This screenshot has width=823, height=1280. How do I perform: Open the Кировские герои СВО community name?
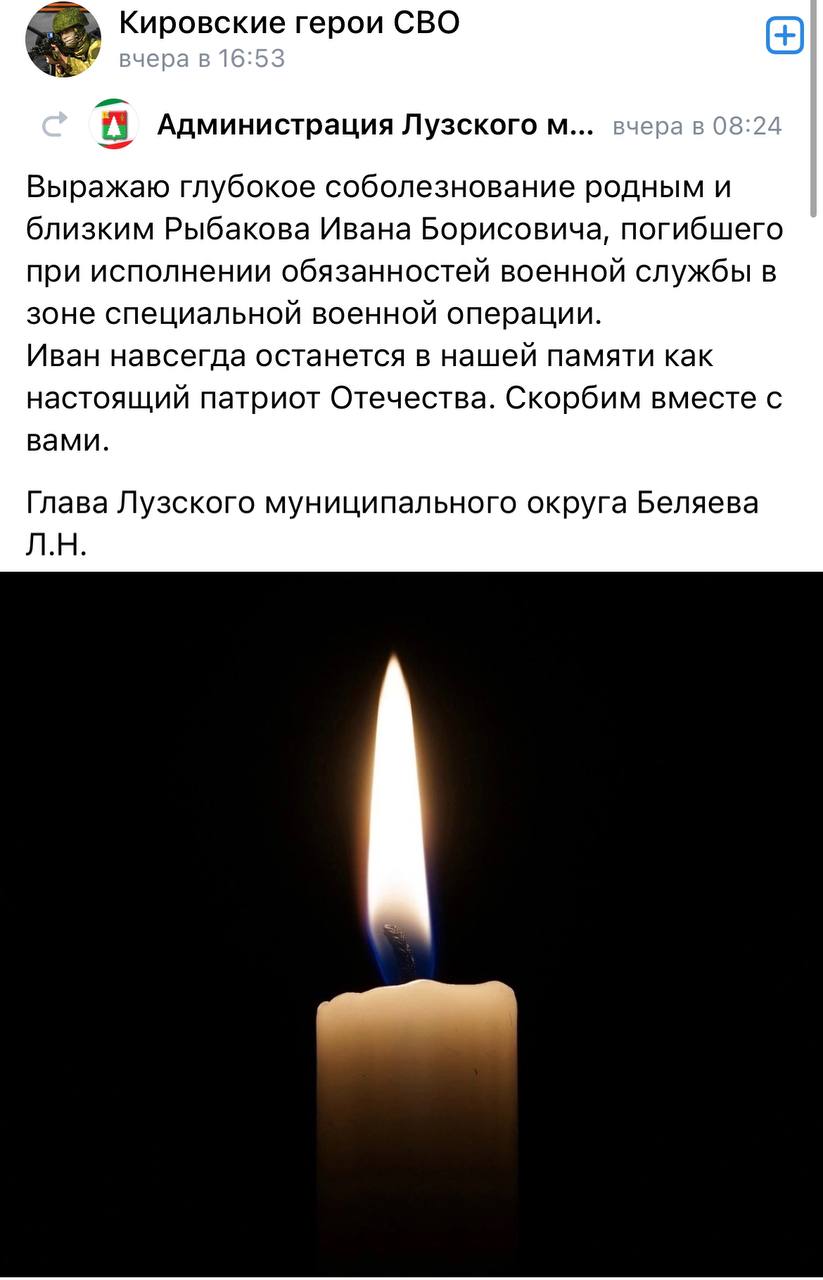[x=289, y=22]
